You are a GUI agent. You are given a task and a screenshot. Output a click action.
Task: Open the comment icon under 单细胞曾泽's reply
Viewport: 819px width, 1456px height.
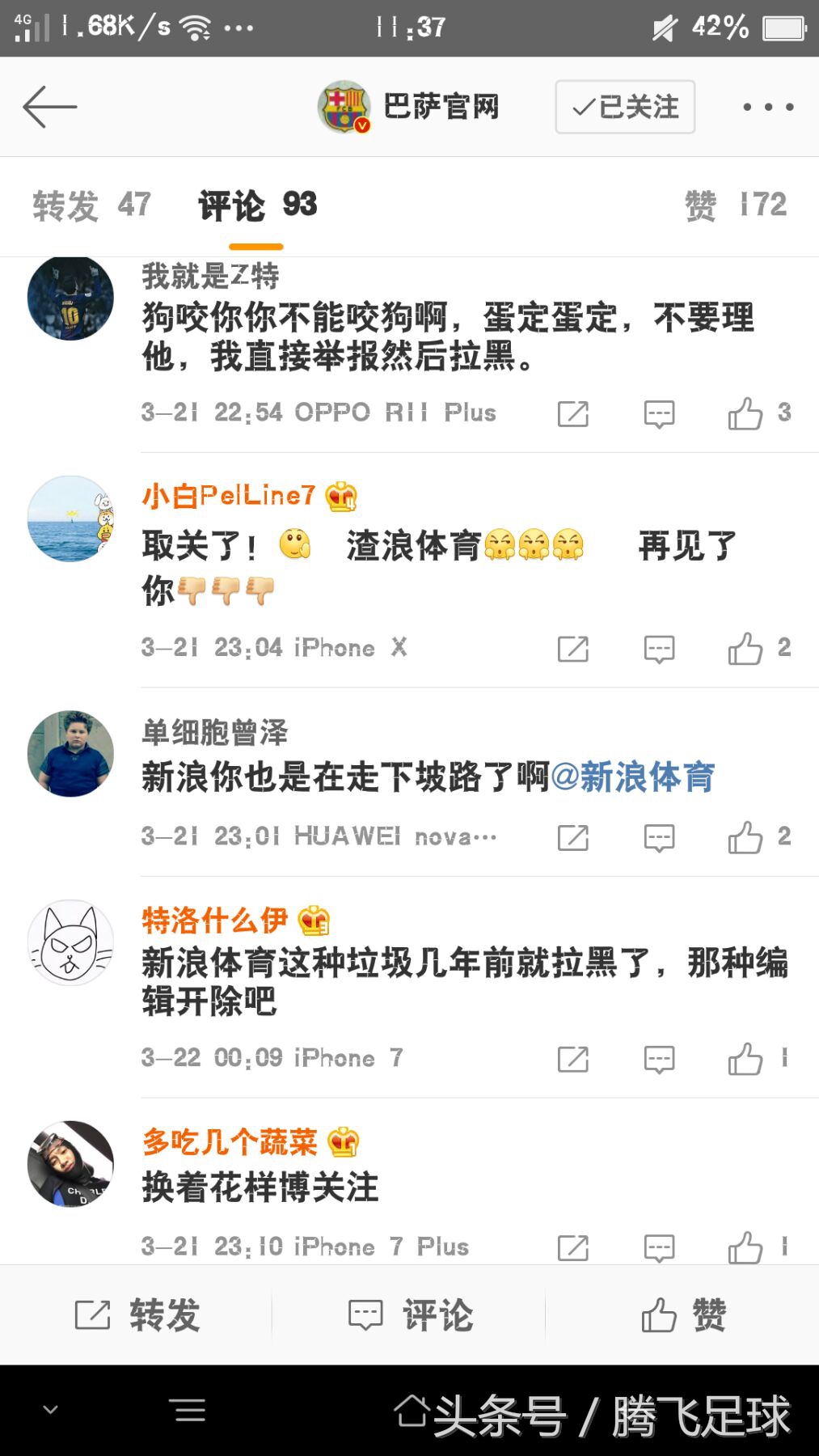(659, 838)
